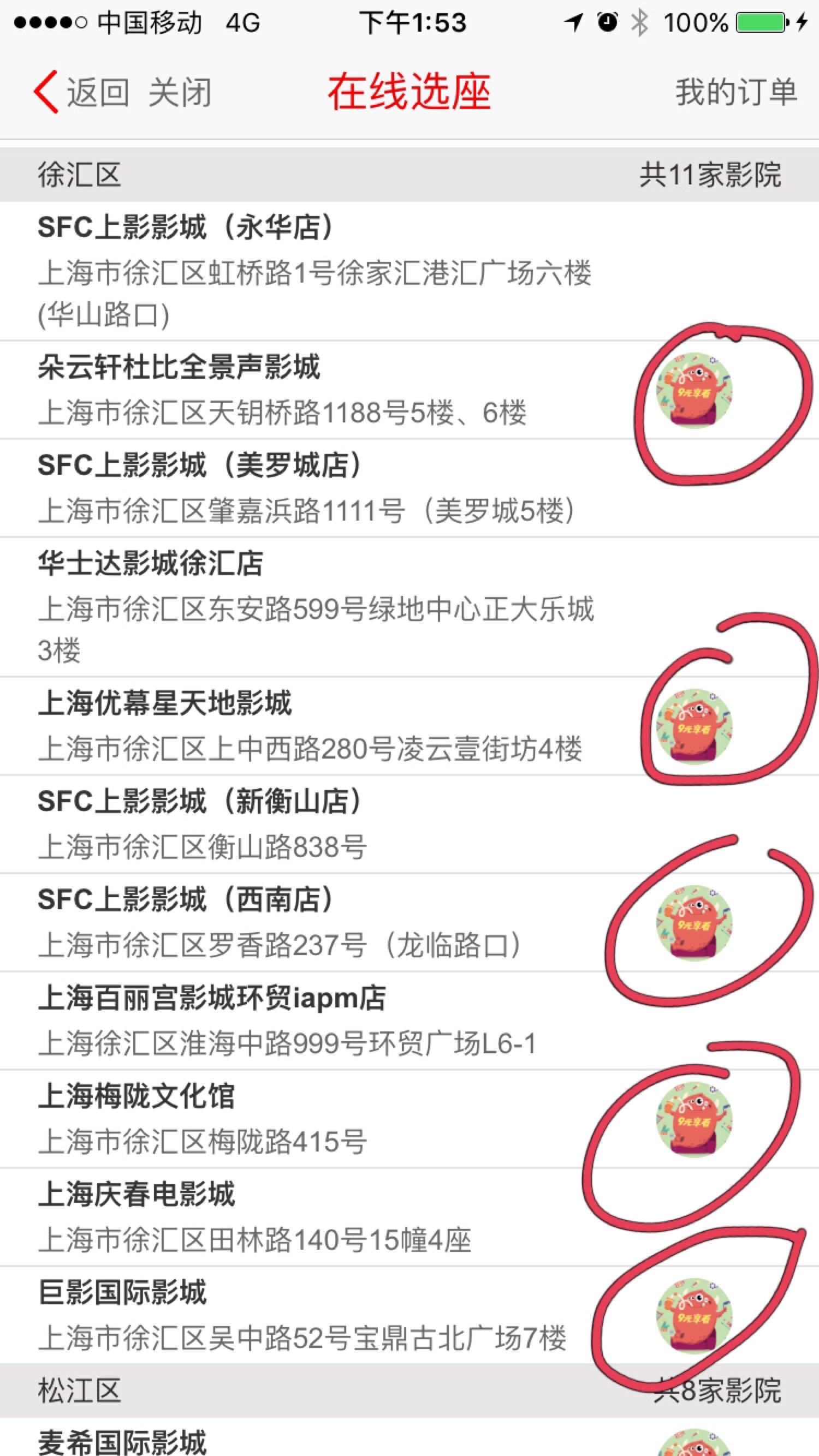The width and height of the screenshot is (819, 1456).
Task: Tap 关闭 to close this page
Action: (x=180, y=93)
